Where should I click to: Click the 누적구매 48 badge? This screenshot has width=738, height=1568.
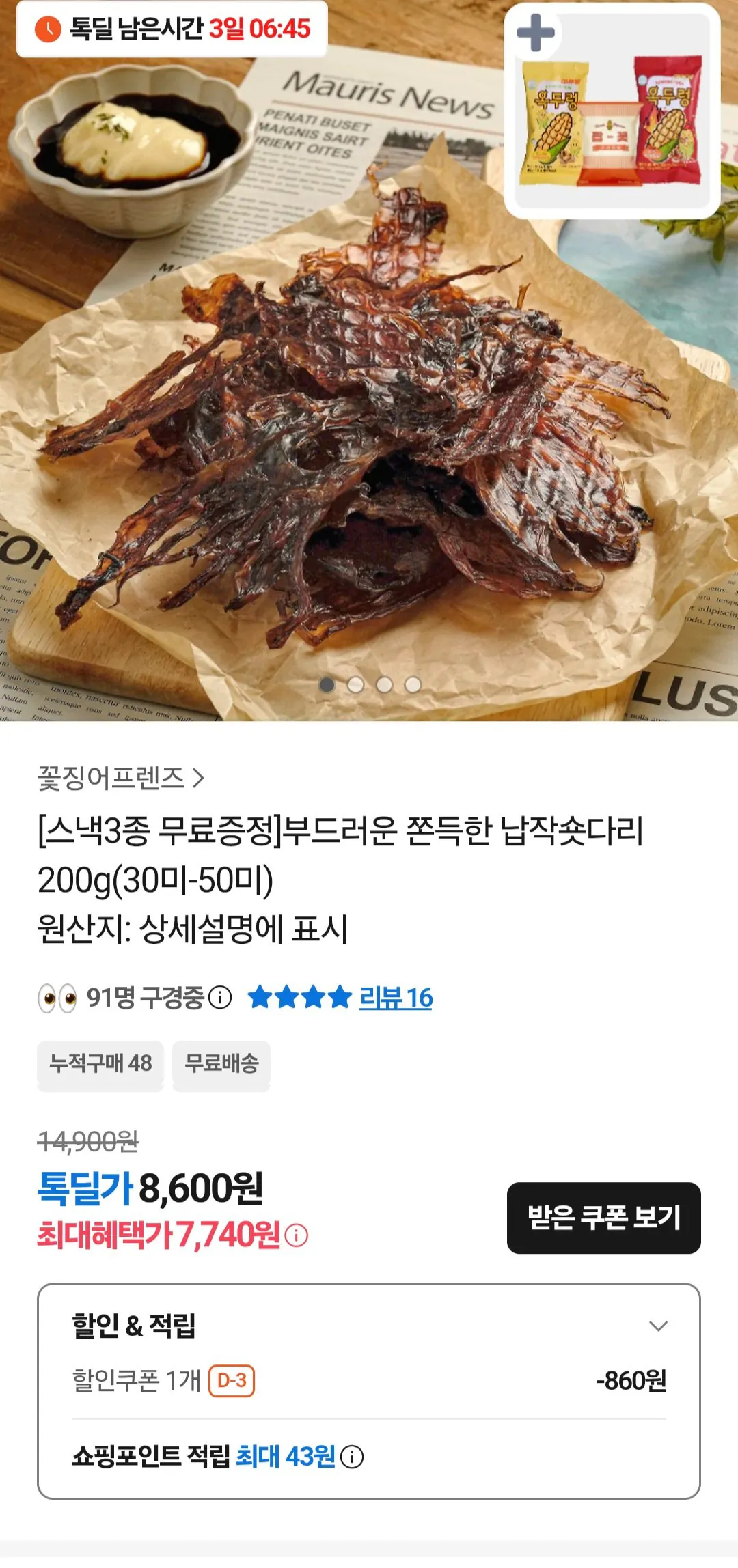[x=100, y=1064]
